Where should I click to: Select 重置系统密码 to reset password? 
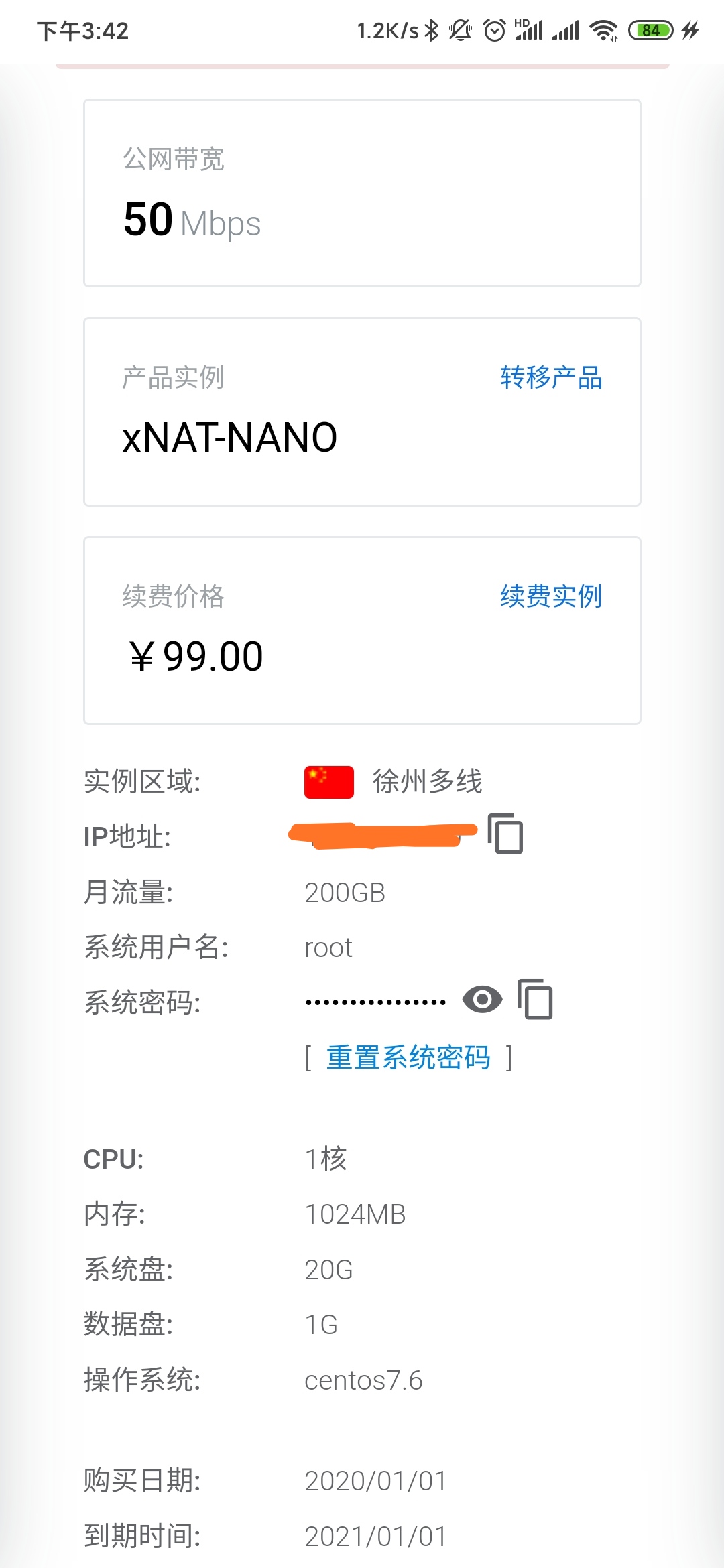coord(408,1057)
